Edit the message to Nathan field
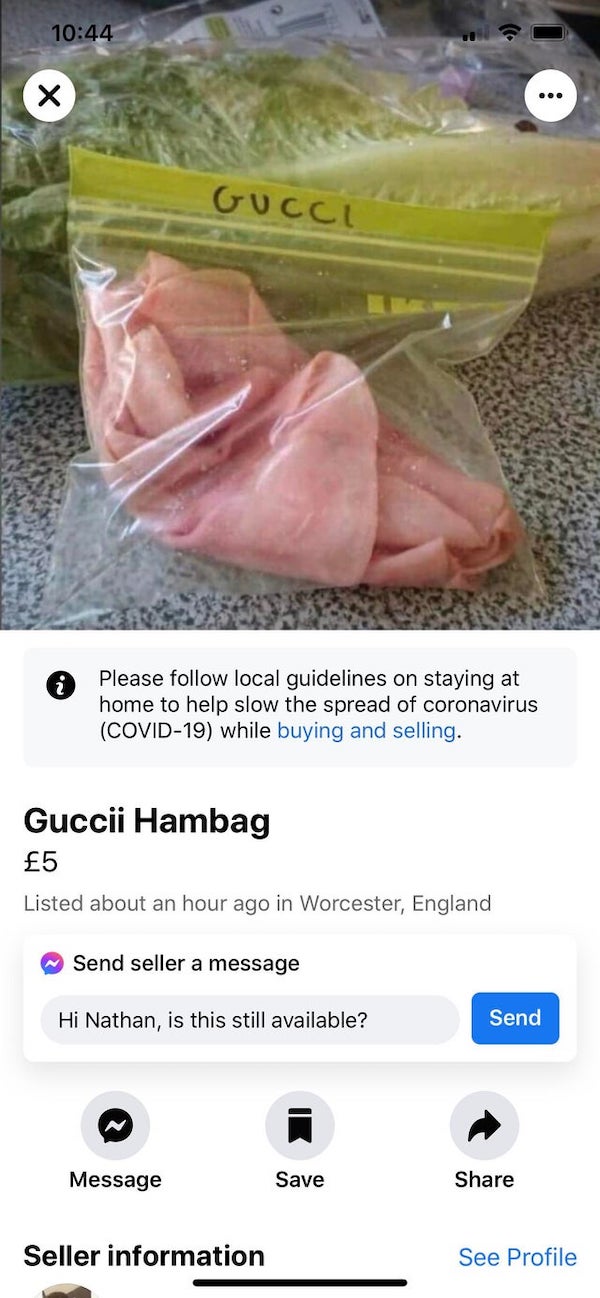This screenshot has width=600, height=1298. coord(250,1020)
